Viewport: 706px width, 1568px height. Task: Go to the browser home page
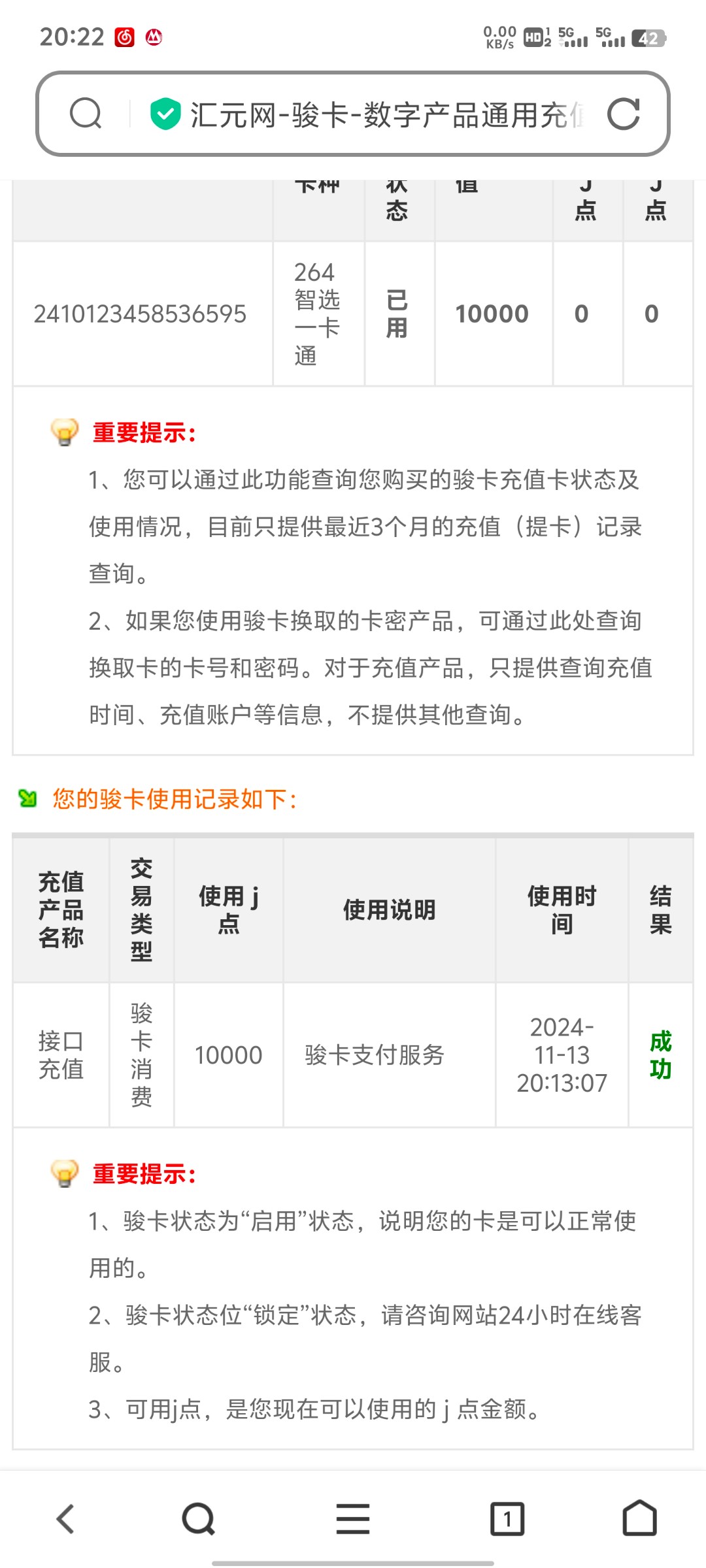(639, 1518)
